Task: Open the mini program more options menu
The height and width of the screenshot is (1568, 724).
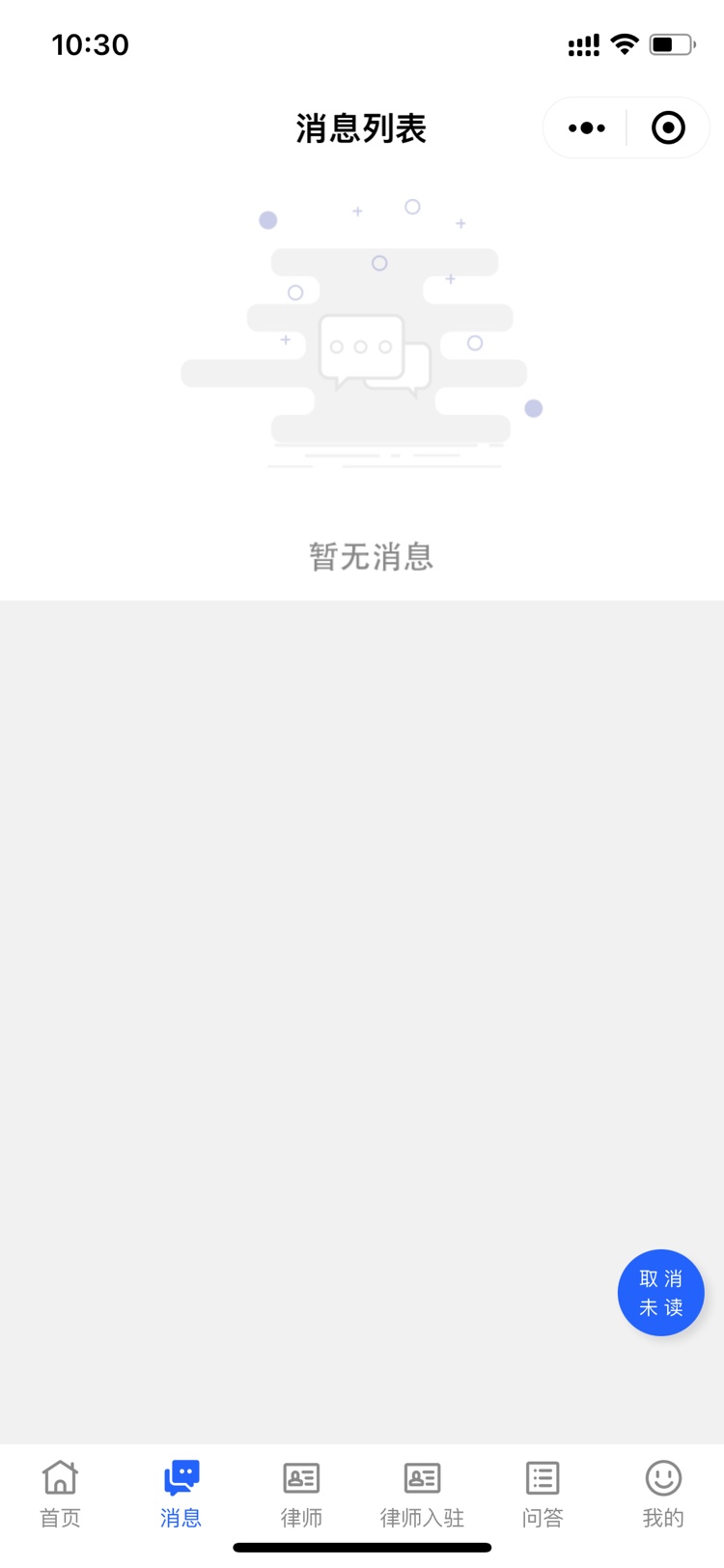Action: coord(587,127)
